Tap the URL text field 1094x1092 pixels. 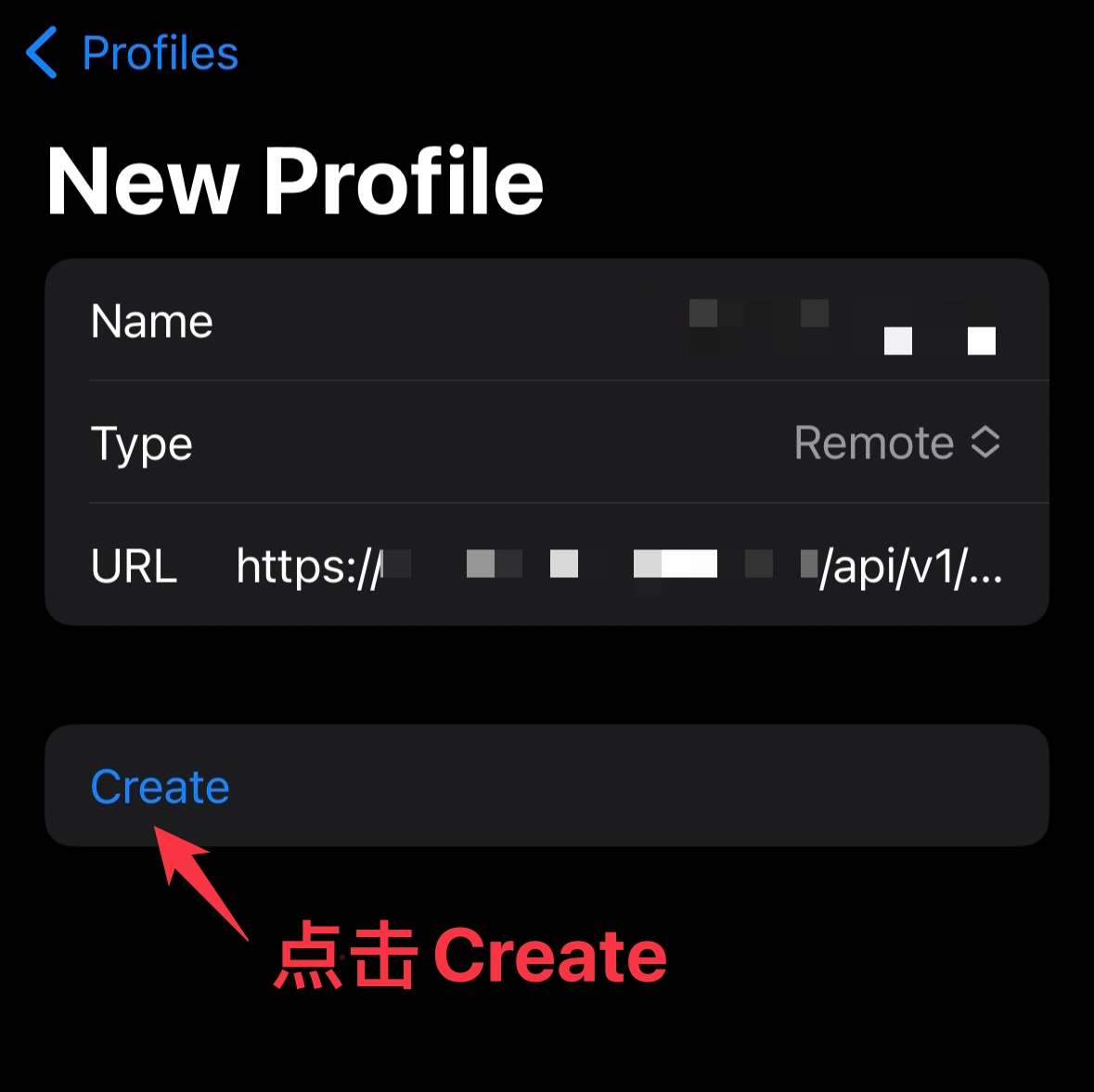pyautogui.click(x=619, y=566)
